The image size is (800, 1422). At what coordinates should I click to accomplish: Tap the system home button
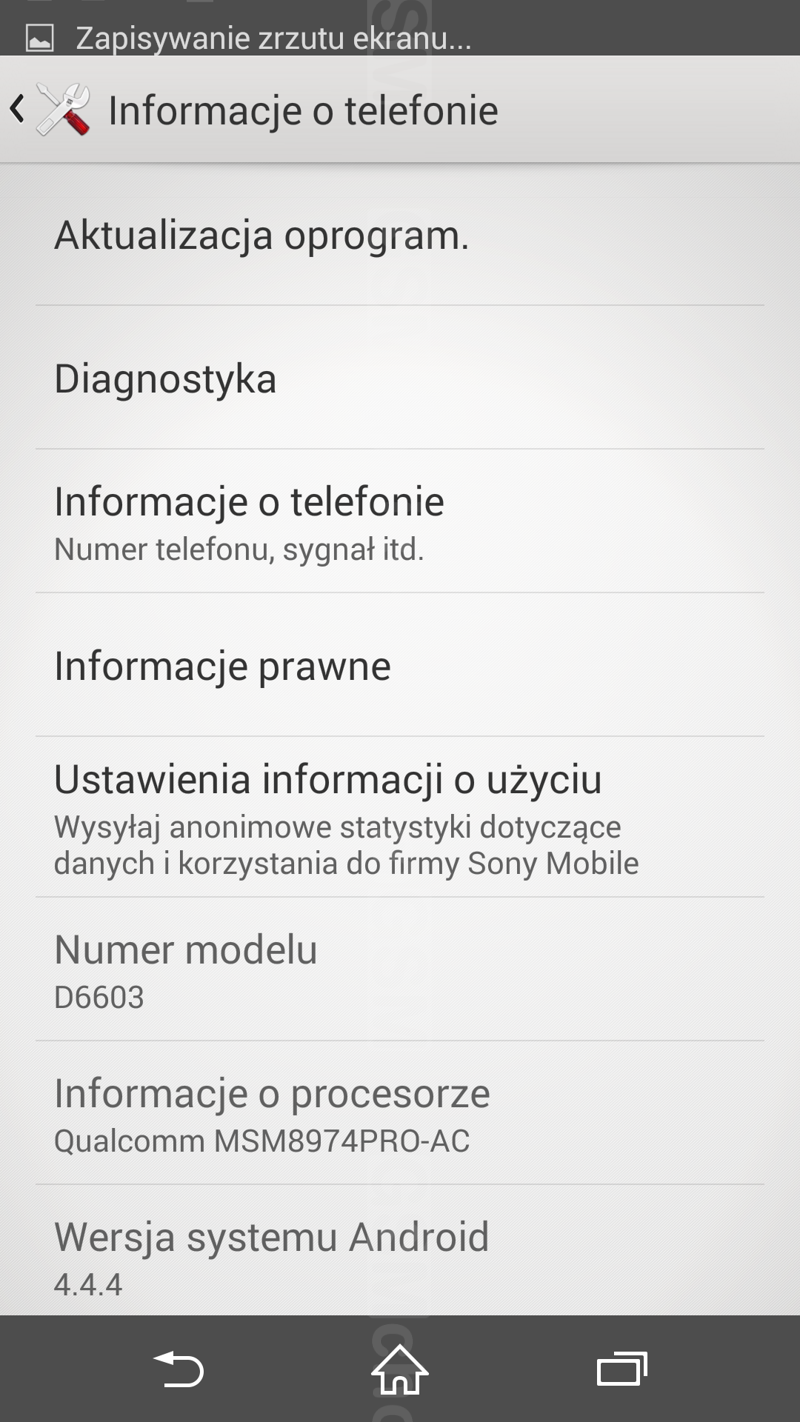click(x=400, y=1369)
